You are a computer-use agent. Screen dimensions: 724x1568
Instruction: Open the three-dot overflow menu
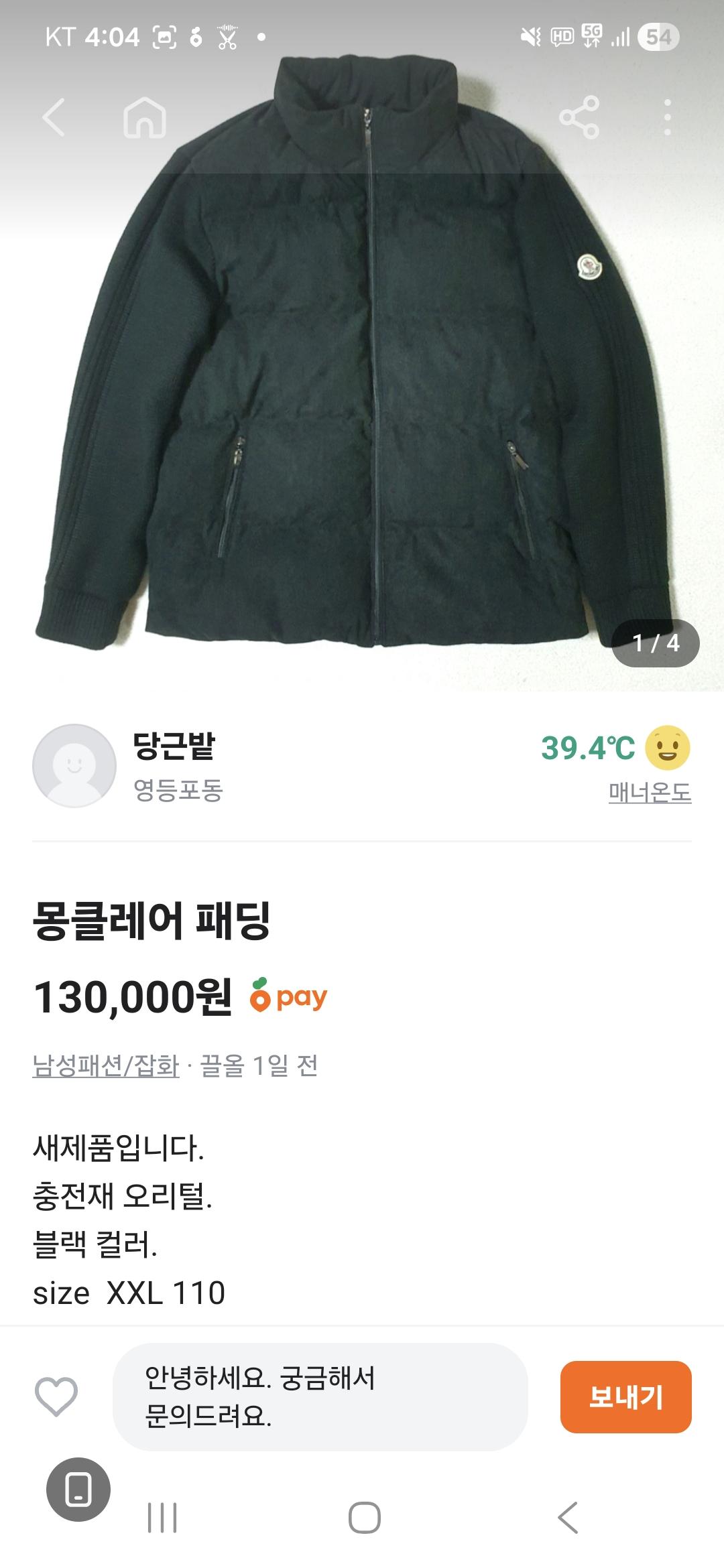[x=667, y=118]
